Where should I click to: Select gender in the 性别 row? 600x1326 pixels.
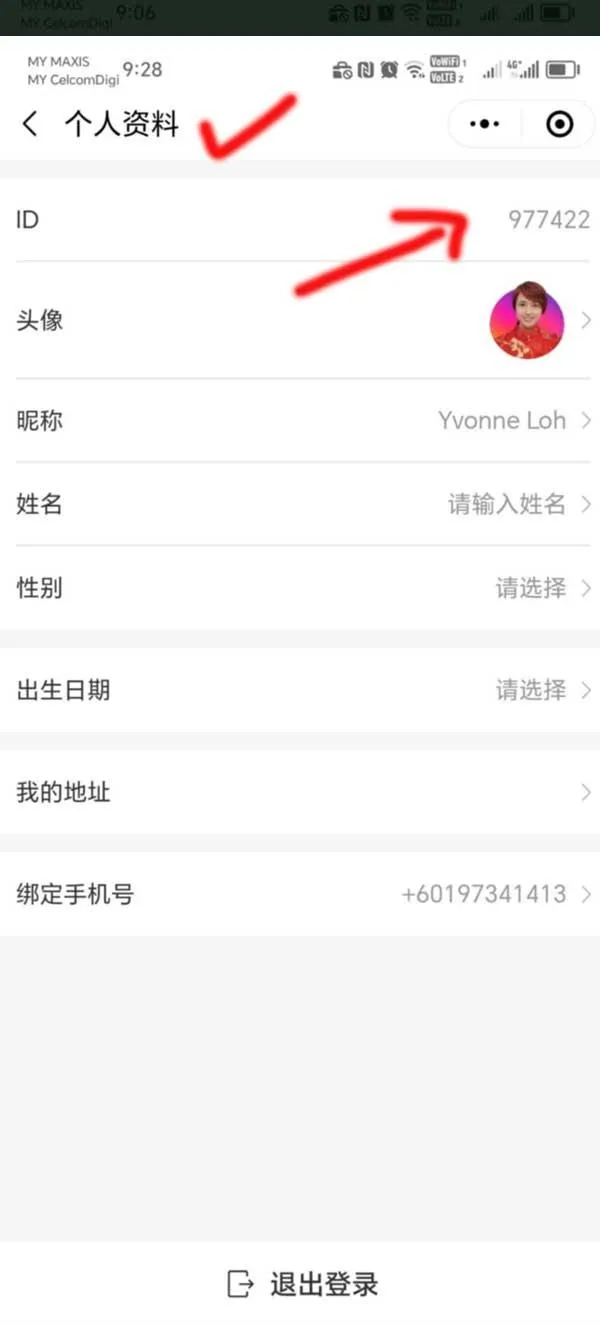tap(300, 588)
